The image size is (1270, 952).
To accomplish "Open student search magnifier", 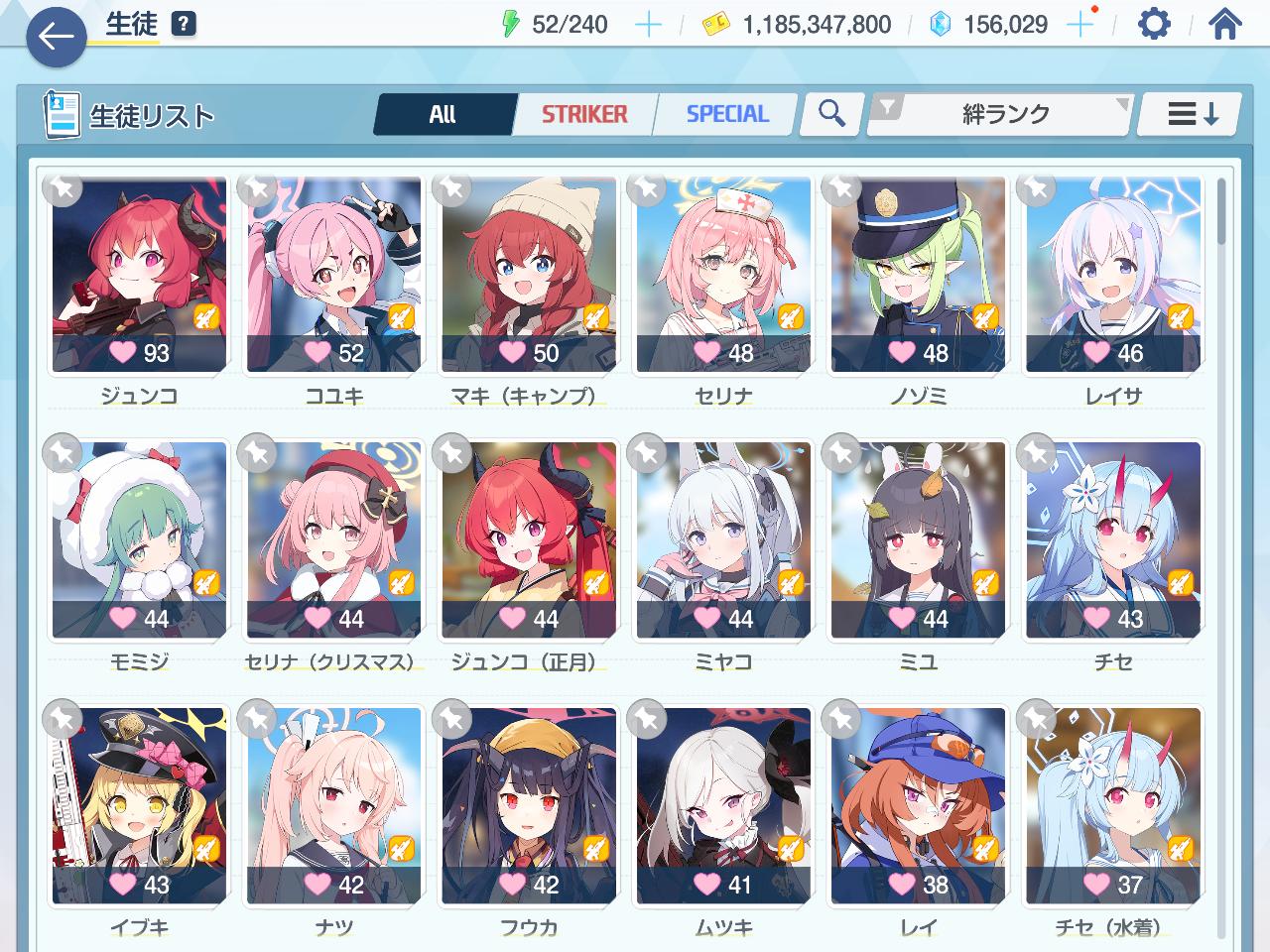I will pyautogui.click(x=831, y=114).
